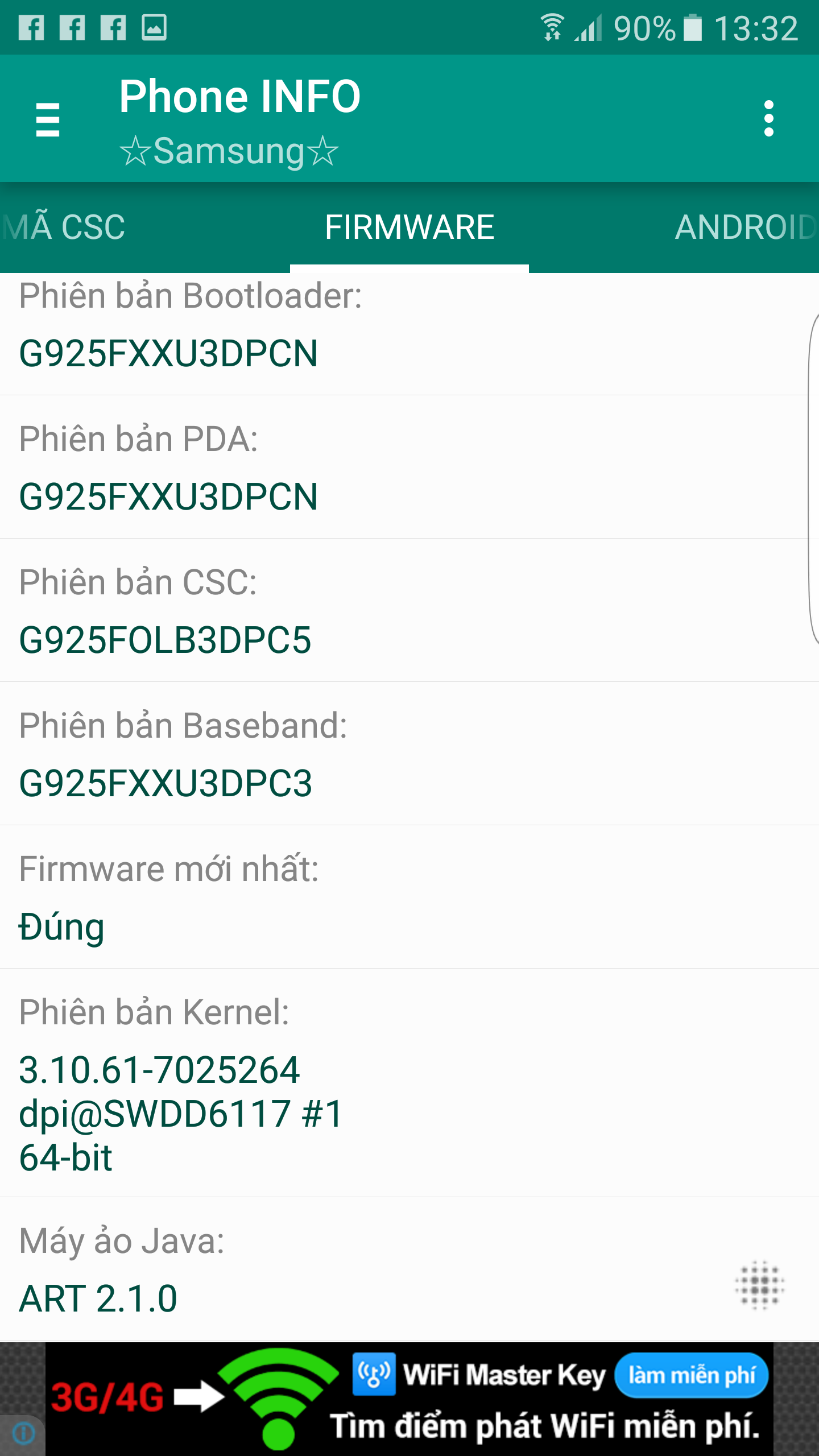
Task: Open the overflow options menu
Action: coord(769,119)
